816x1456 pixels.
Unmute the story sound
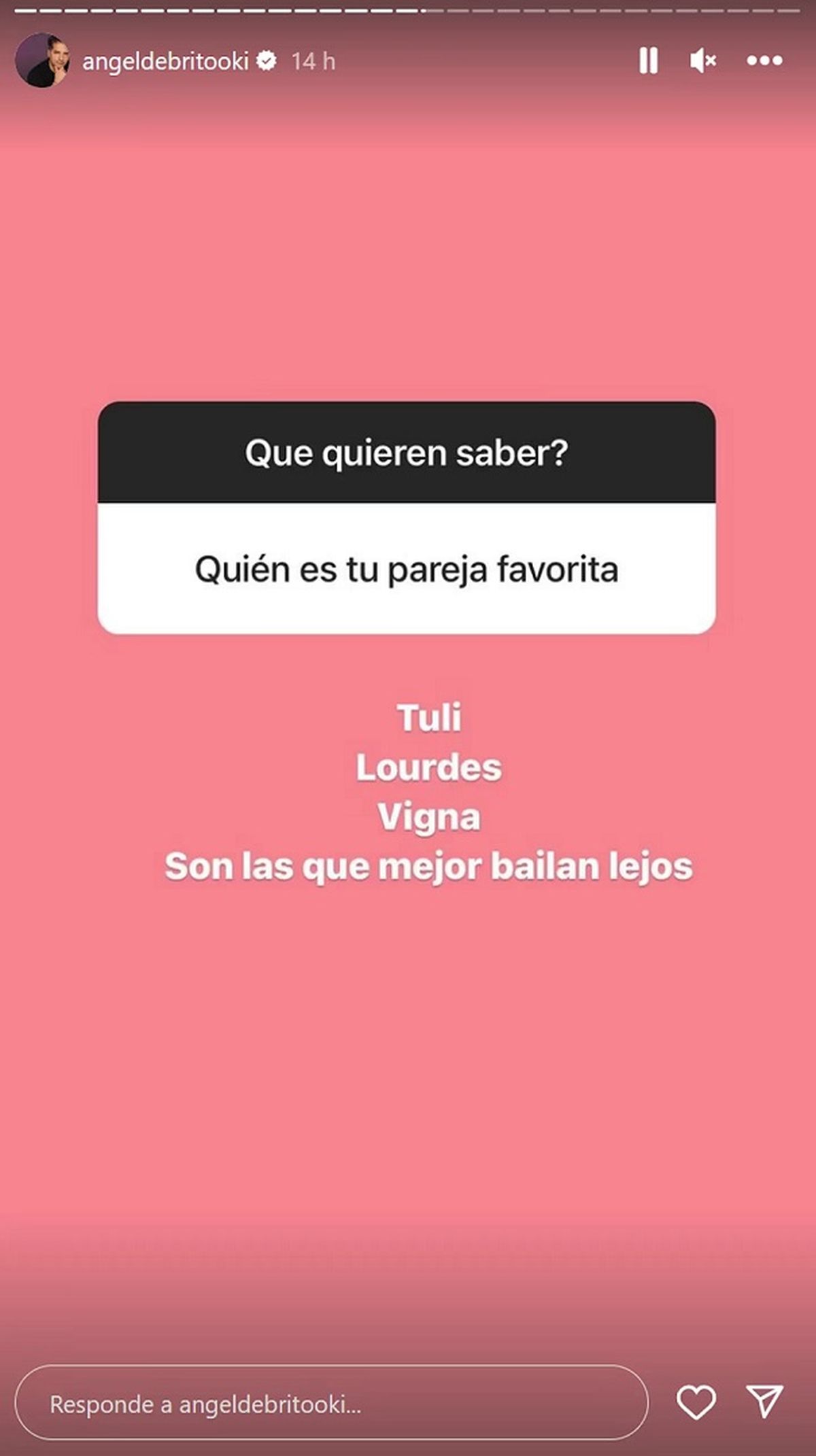tap(702, 60)
